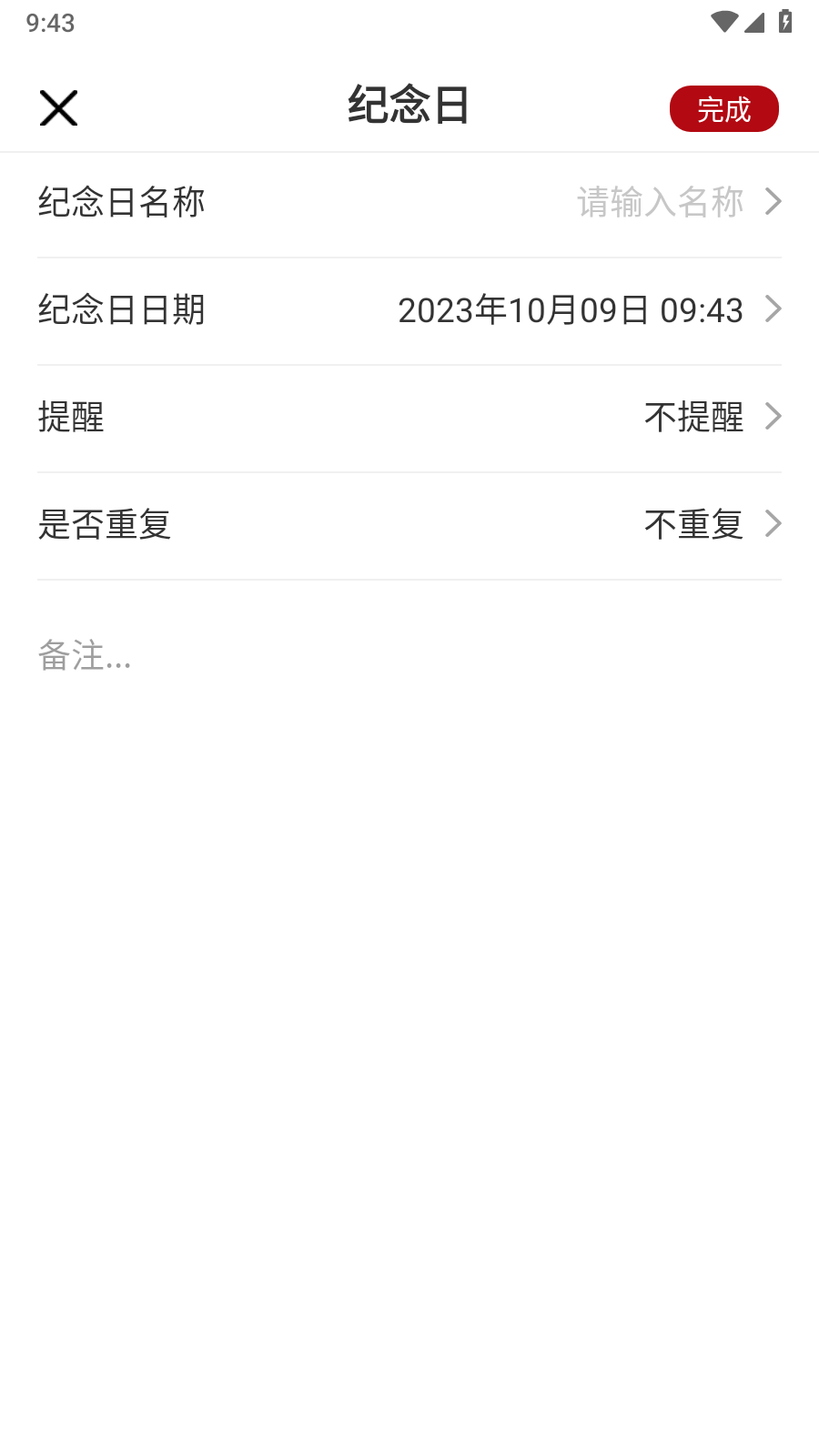Open the 是否重复 repeat option
The height and width of the screenshot is (1456, 819).
tap(409, 525)
